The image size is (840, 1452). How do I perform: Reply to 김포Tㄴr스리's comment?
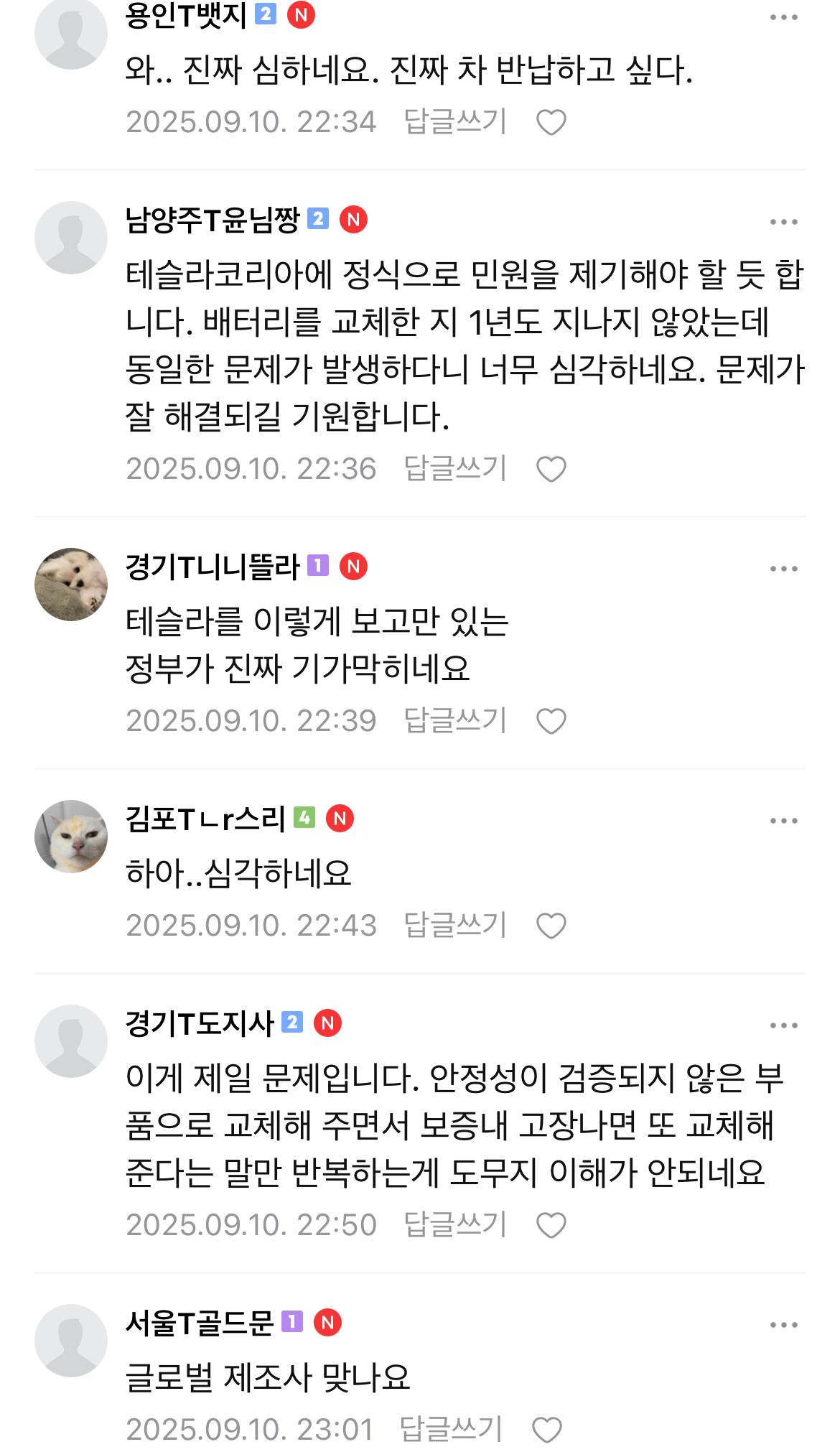click(455, 926)
